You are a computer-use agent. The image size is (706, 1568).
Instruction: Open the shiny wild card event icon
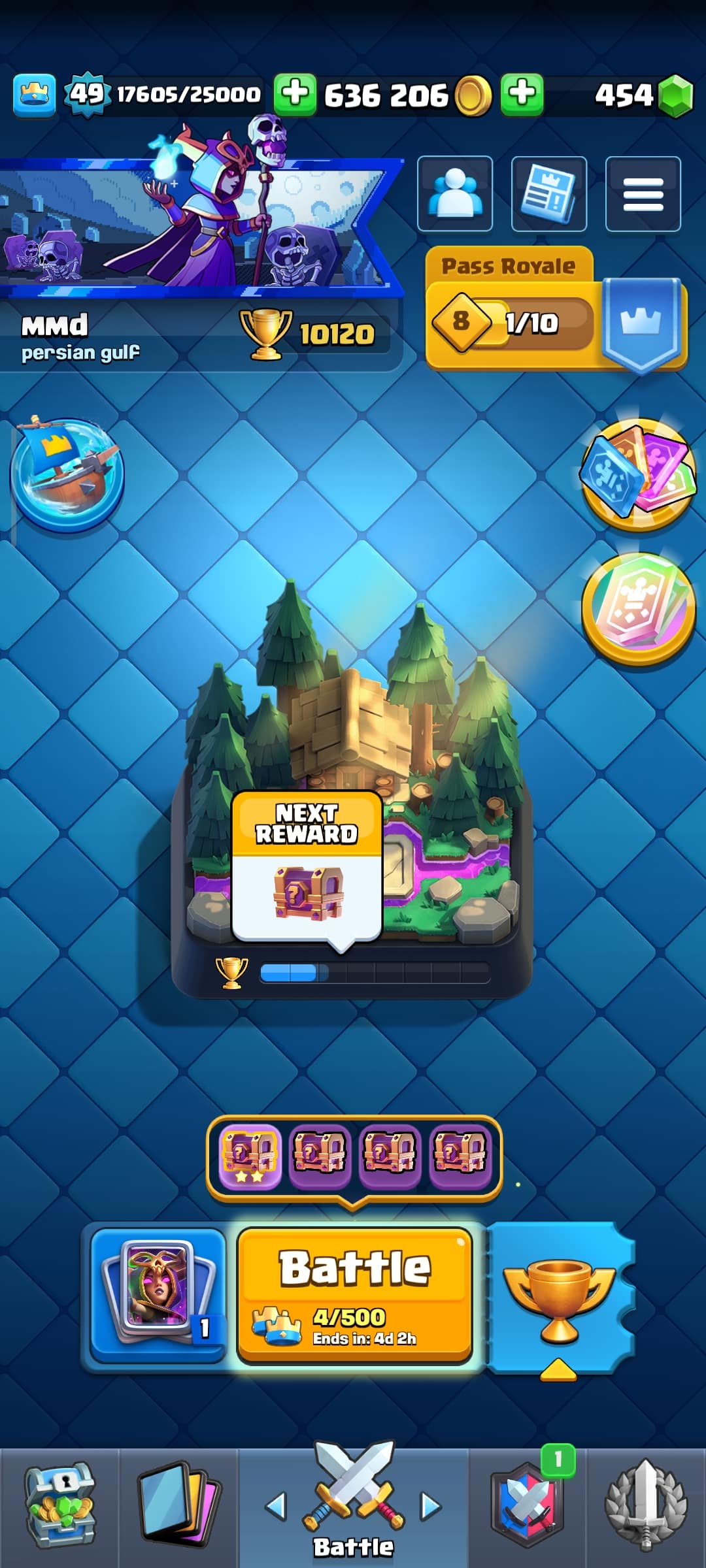(x=637, y=609)
